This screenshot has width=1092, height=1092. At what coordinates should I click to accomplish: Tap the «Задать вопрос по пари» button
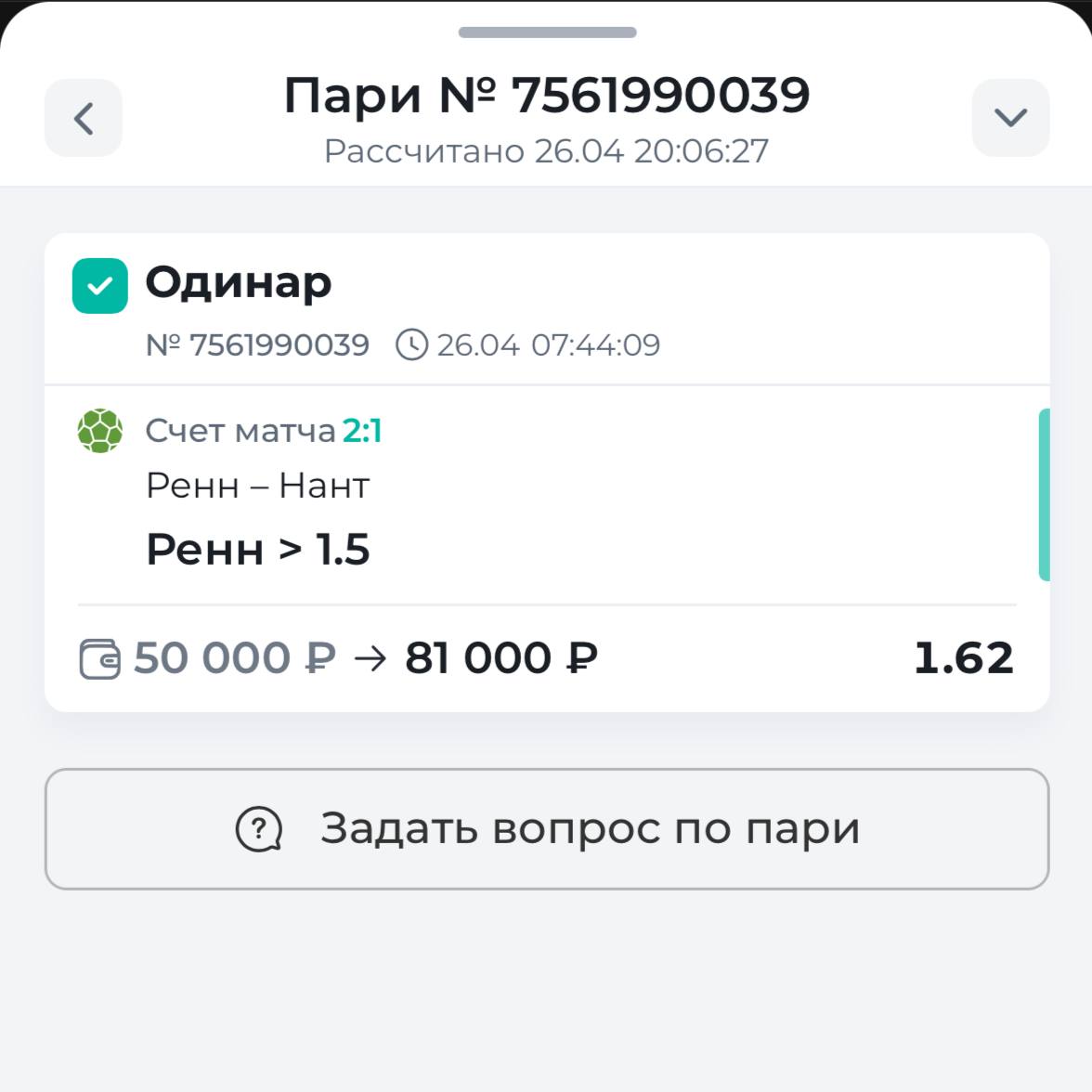(547, 828)
